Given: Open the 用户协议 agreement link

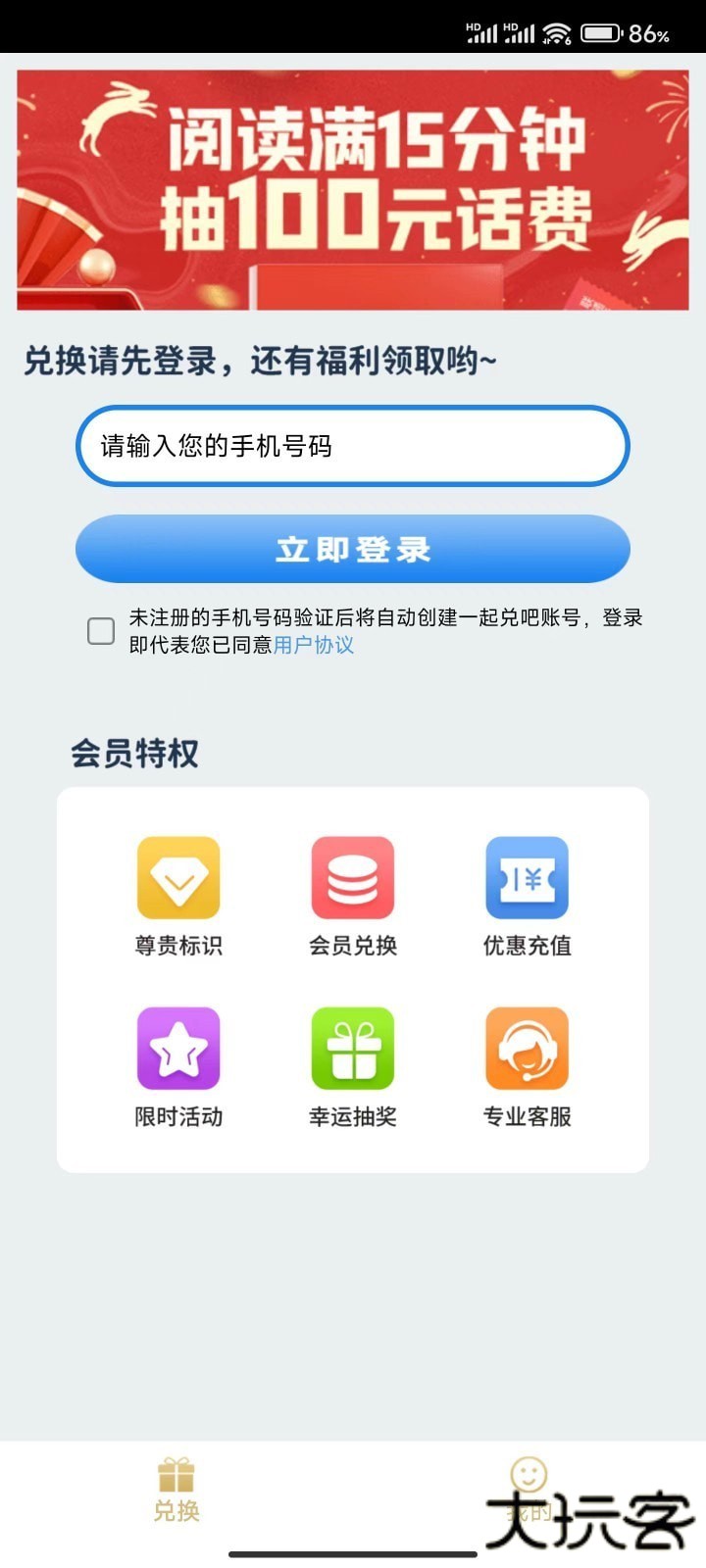Looking at the screenshot, I should [x=315, y=646].
